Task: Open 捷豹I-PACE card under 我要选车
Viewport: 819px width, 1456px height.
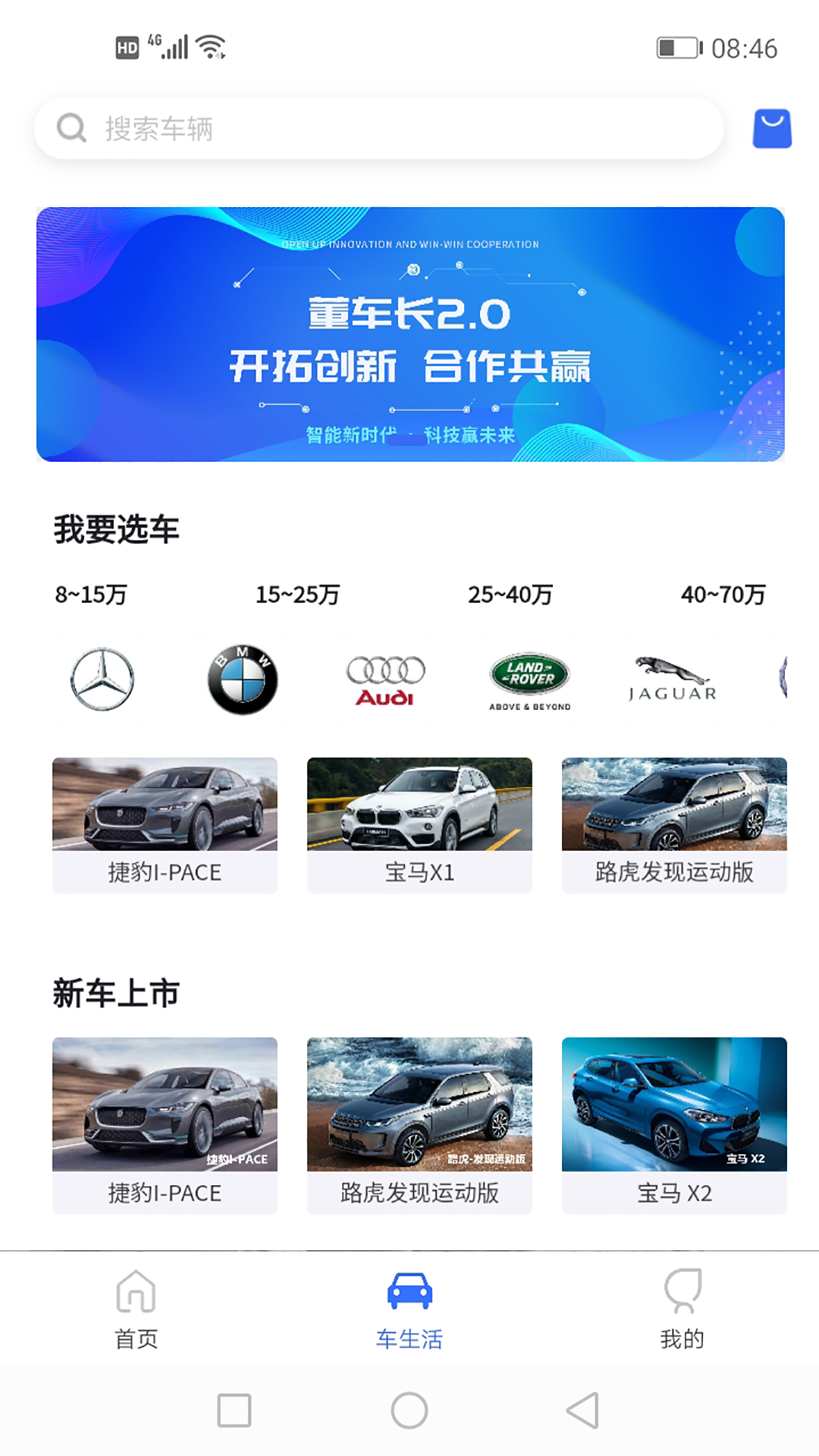Action: tap(165, 825)
